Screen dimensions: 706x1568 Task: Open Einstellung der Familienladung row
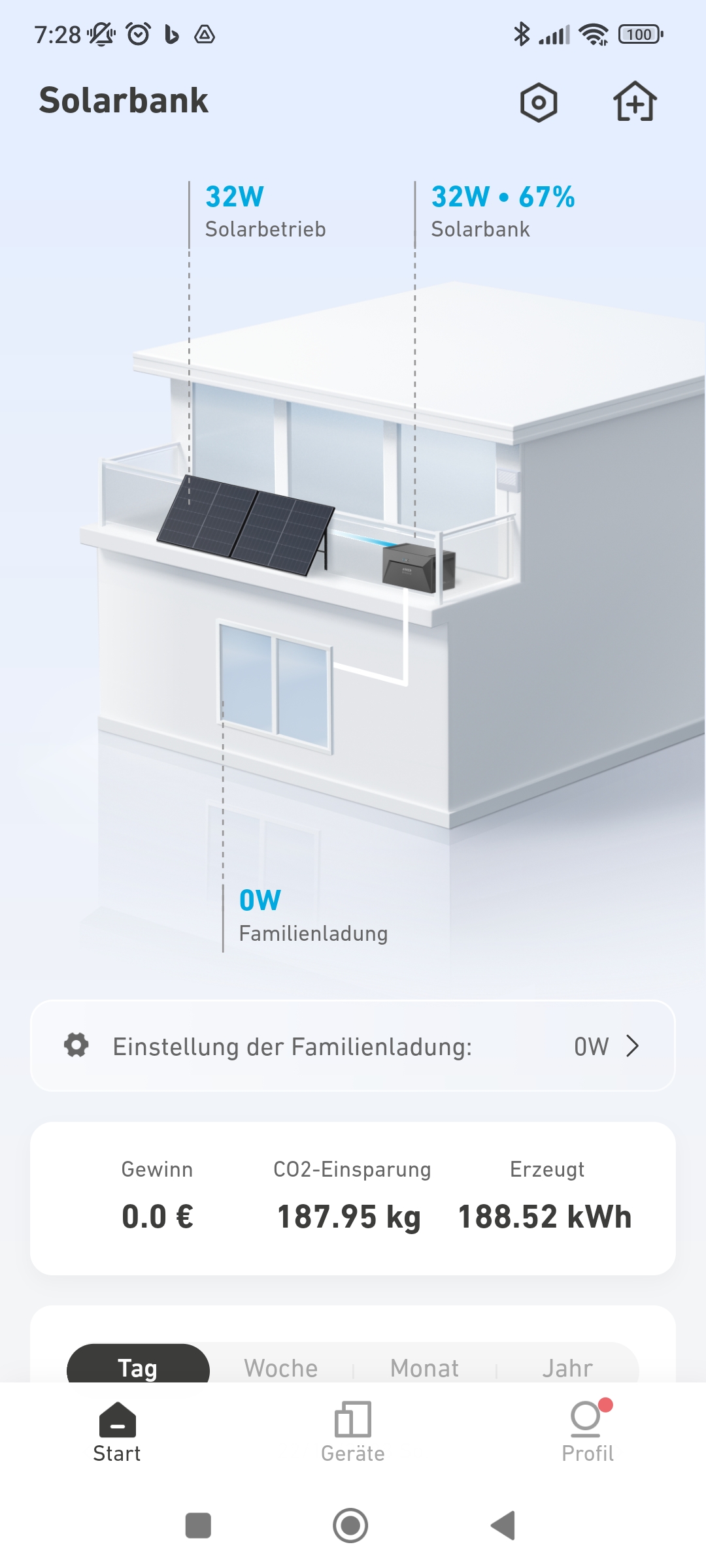tap(353, 1046)
